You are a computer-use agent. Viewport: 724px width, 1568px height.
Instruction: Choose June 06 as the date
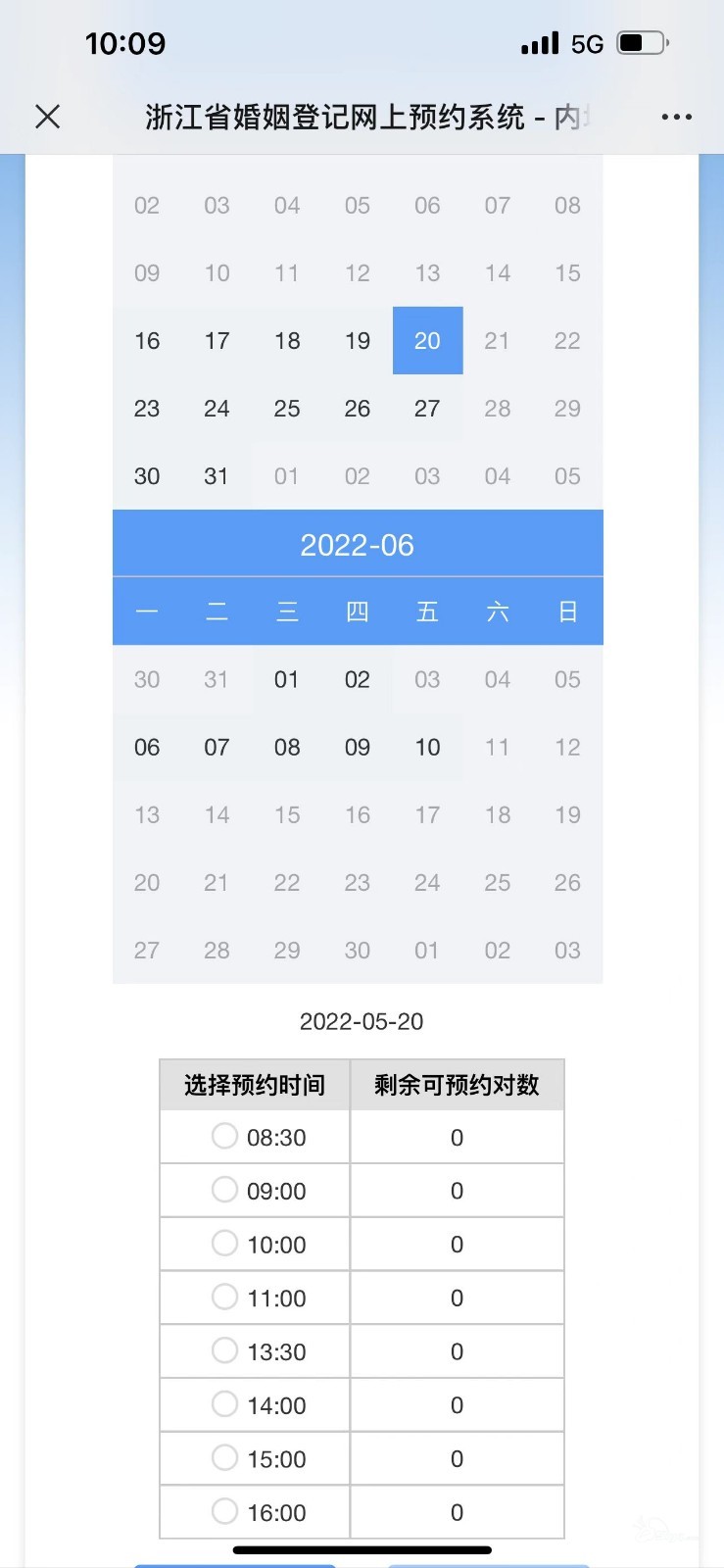tap(147, 748)
